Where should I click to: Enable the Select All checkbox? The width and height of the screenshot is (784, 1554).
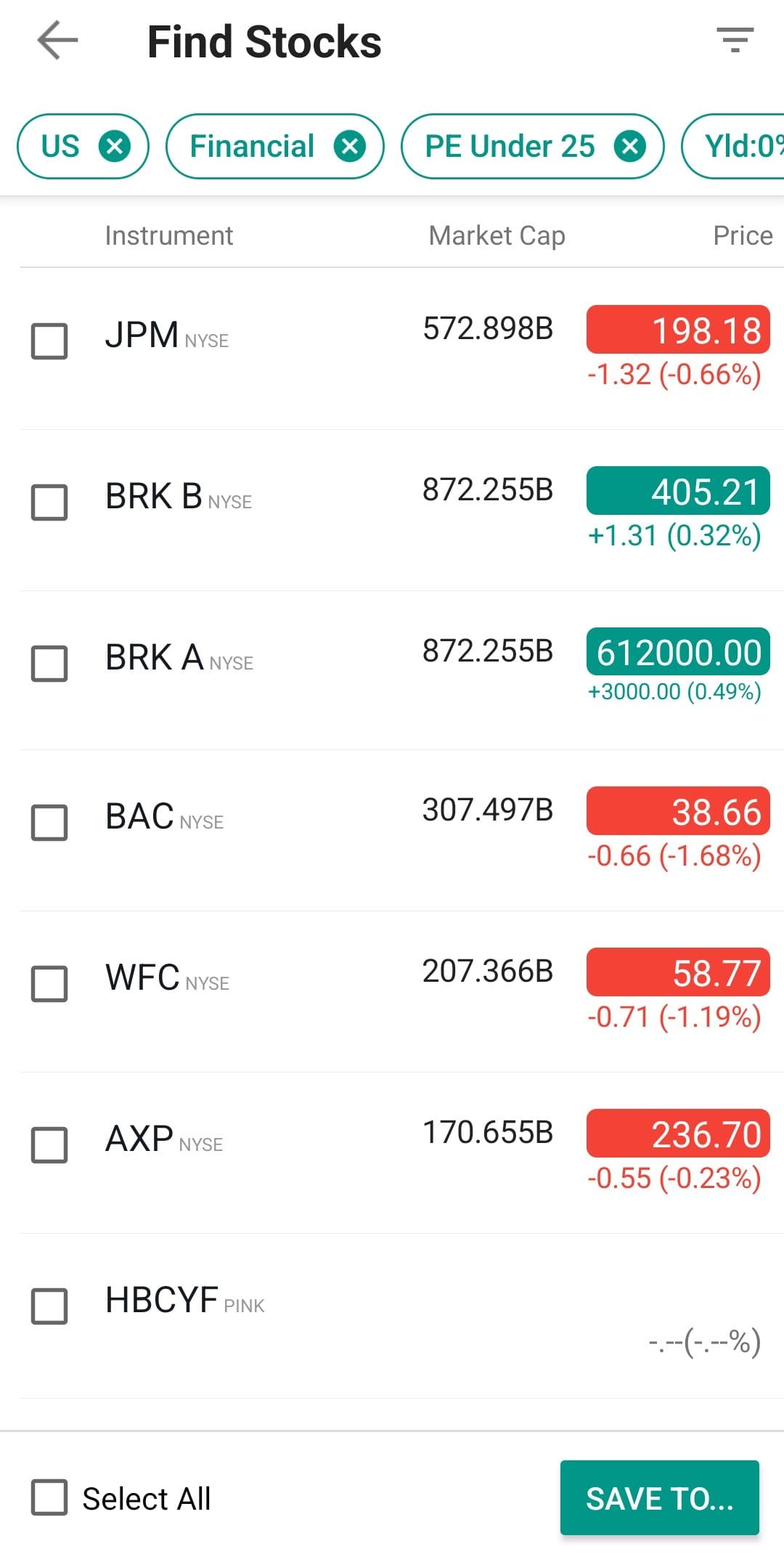[x=48, y=1497]
